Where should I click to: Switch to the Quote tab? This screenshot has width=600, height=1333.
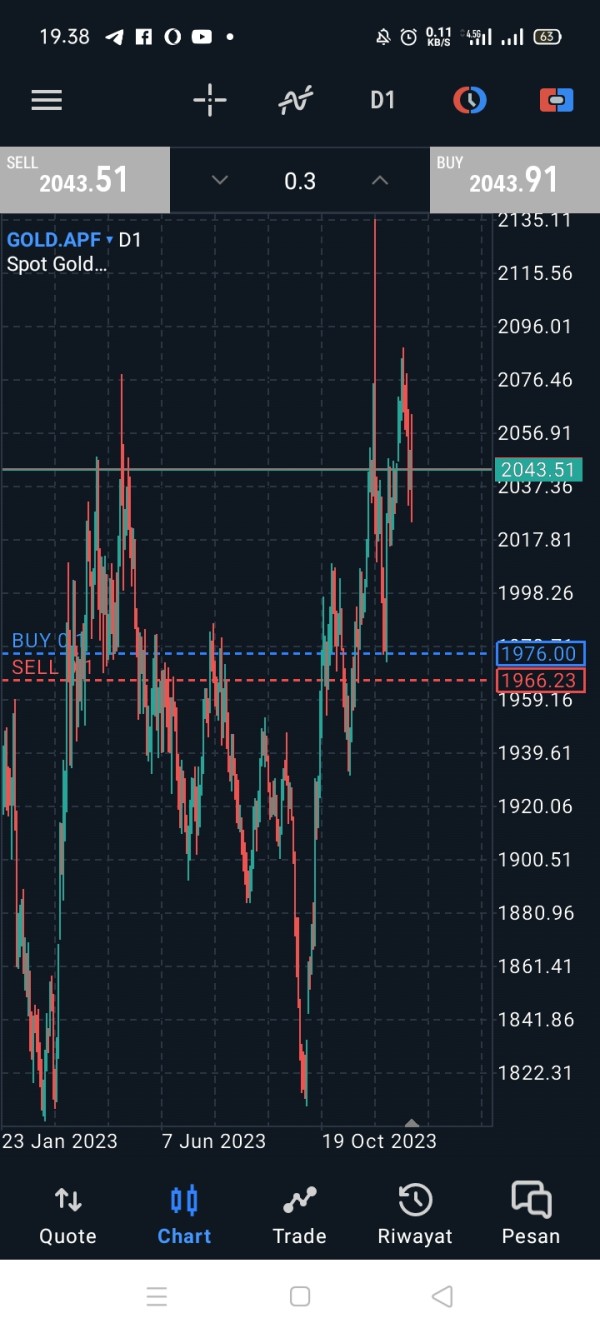[x=68, y=1215]
